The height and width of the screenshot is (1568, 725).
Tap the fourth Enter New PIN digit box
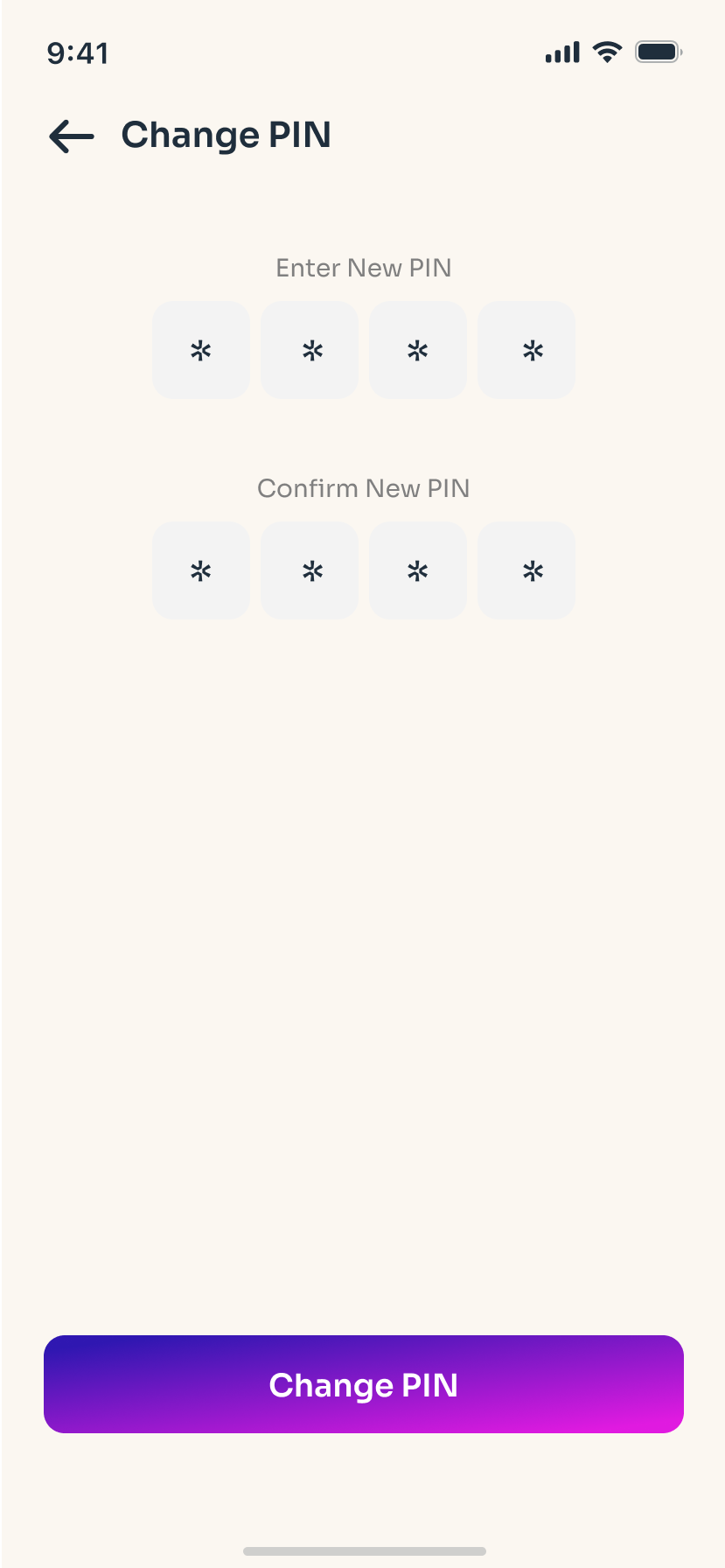[526, 350]
